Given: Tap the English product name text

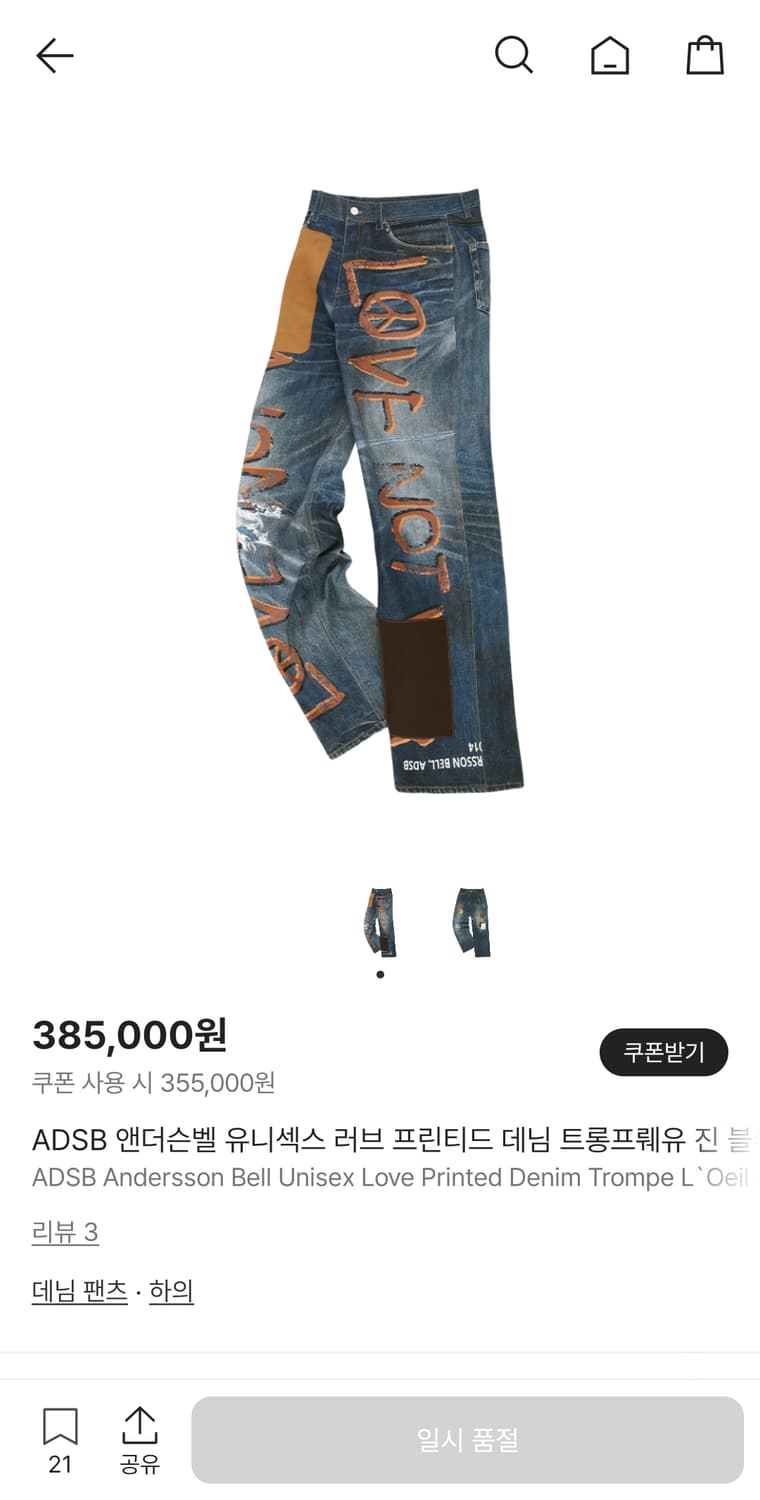Looking at the screenshot, I should [380, 1178].
